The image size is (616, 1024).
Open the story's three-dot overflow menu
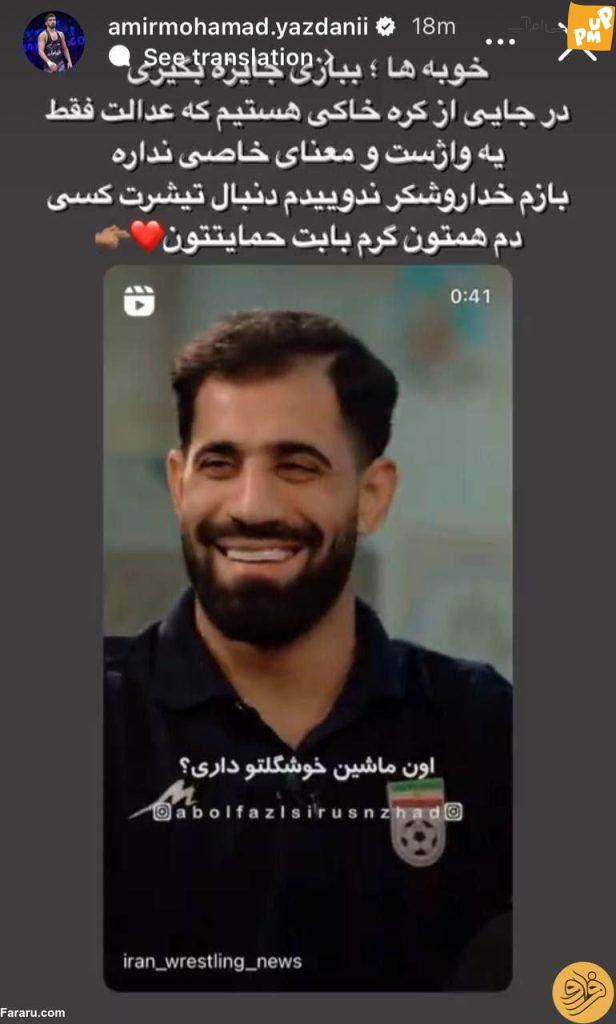pos(502,40)
